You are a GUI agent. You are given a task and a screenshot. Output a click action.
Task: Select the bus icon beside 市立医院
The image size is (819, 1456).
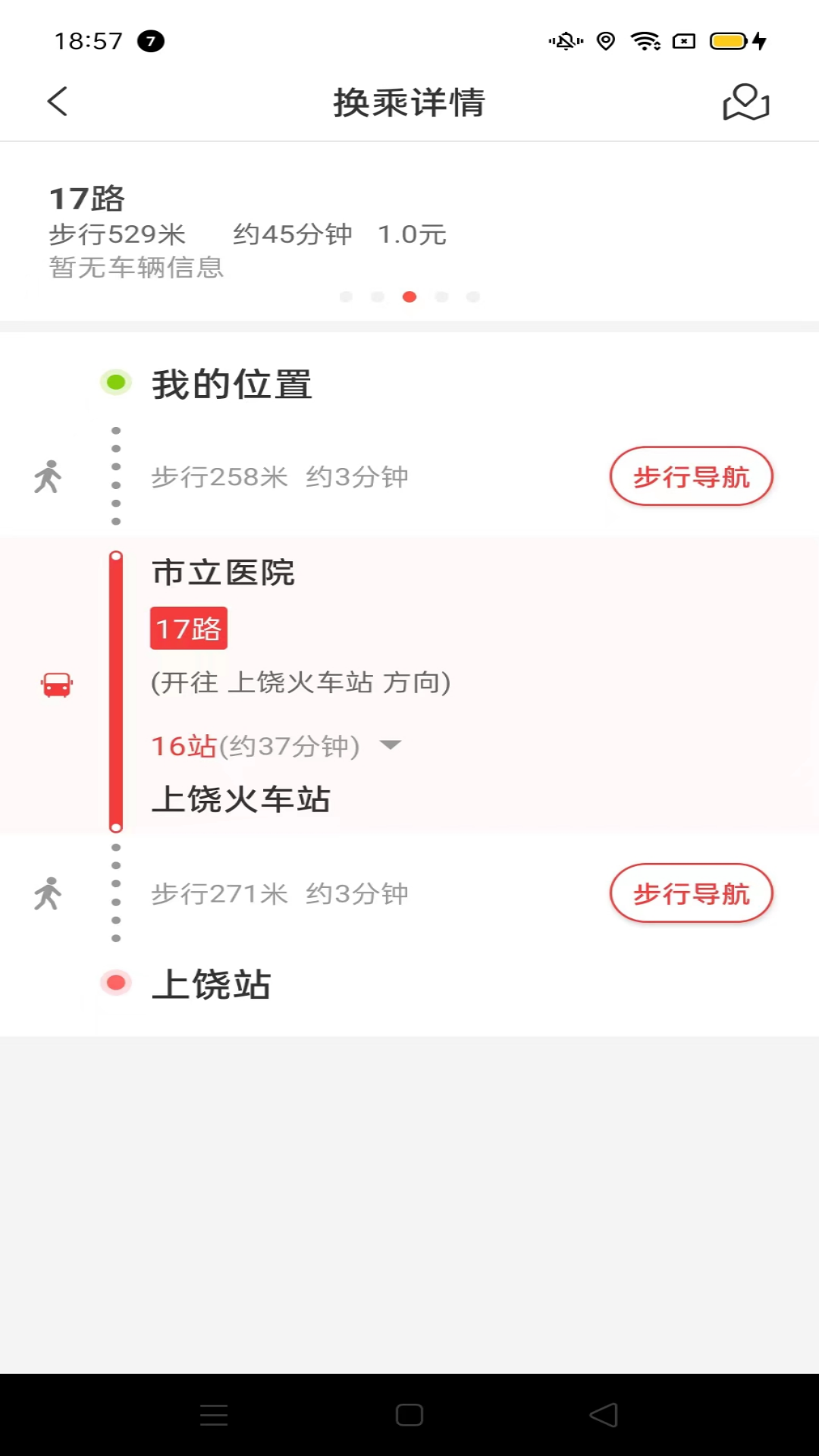coord(58,684)
